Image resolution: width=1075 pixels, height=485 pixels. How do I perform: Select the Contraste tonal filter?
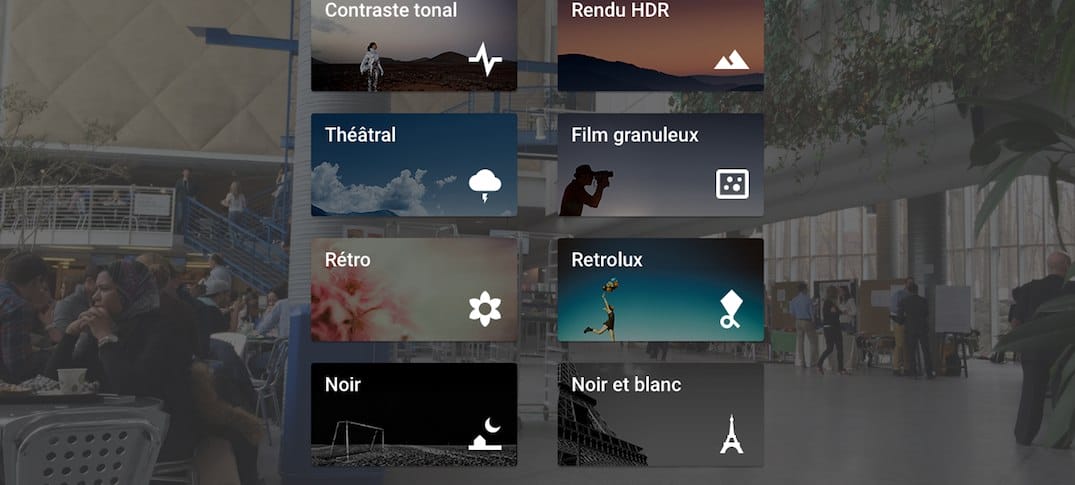(x=414, y=45)
